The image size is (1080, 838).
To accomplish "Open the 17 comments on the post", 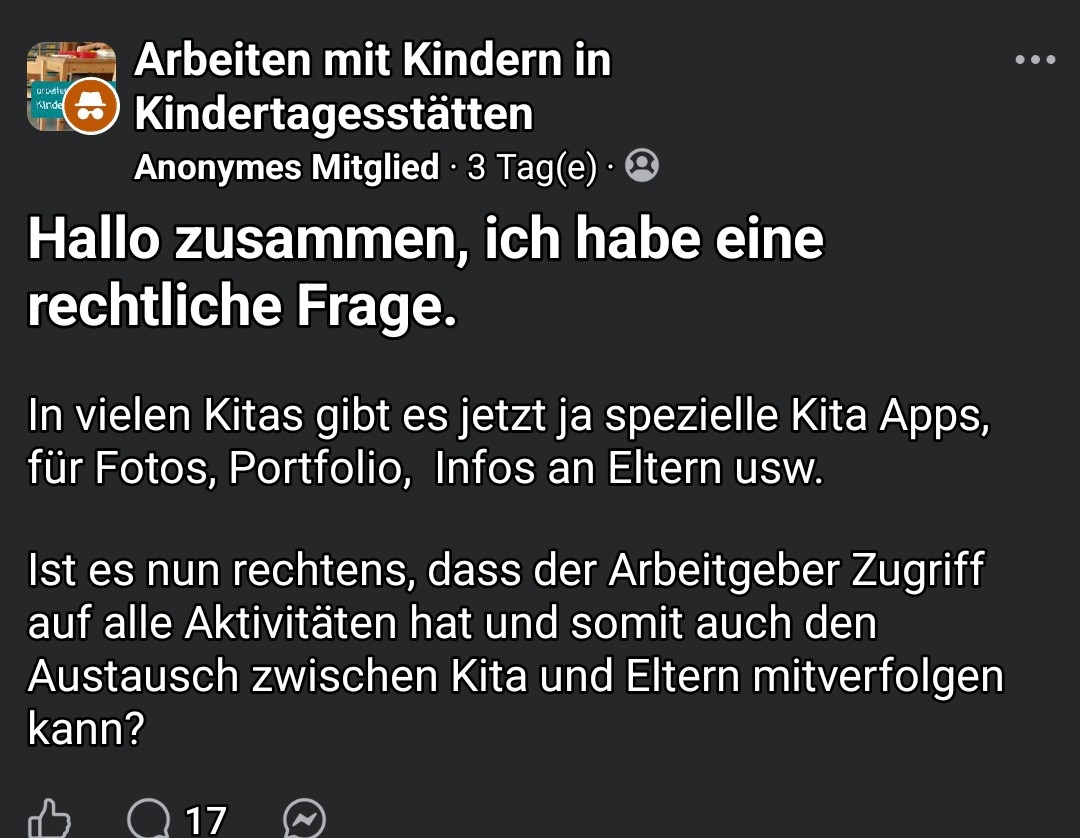I will pyautogui.click(x=177, y=819).
